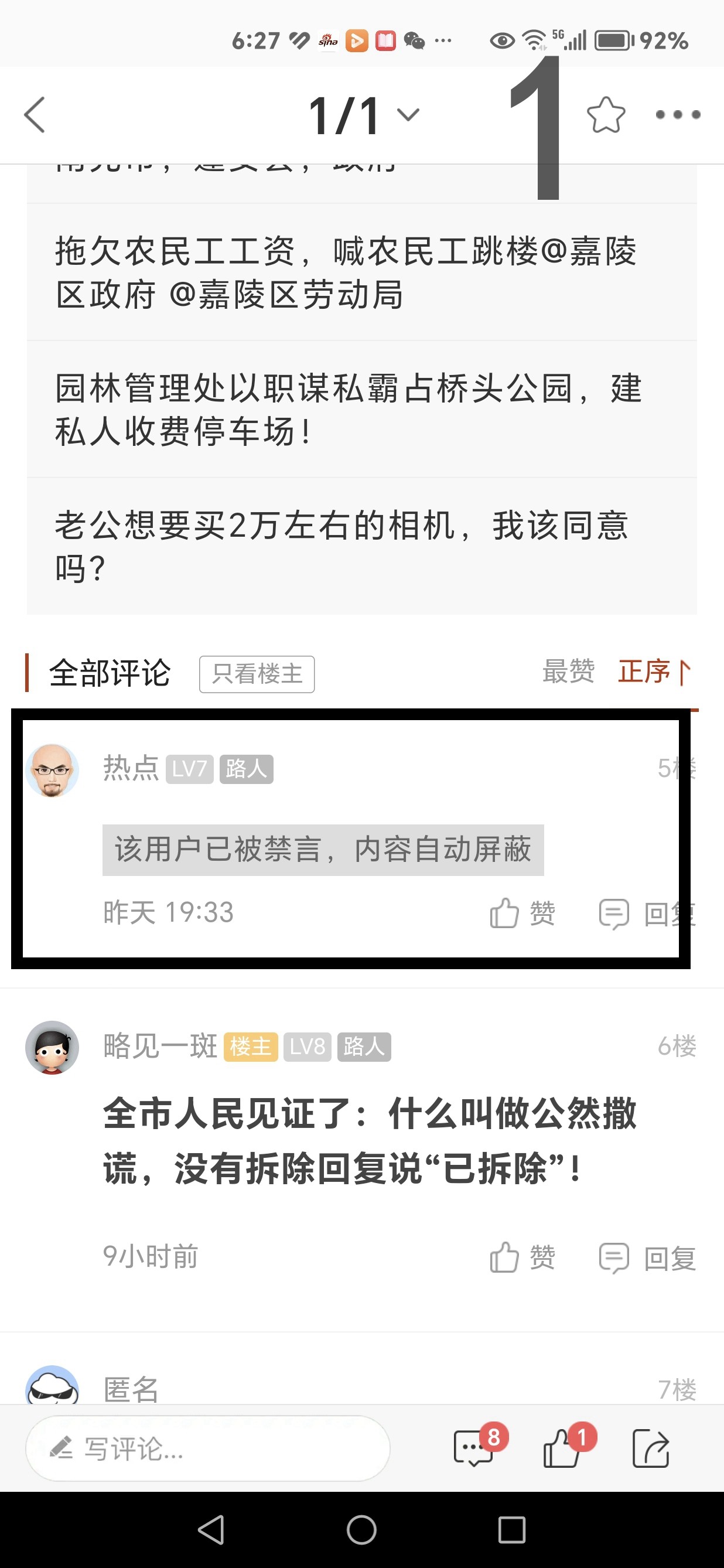Image resolution: width=724 pixels, height=1568 pixels.
Task: Like the post with bottom thumbs-up
Action: click(562, 1448)
